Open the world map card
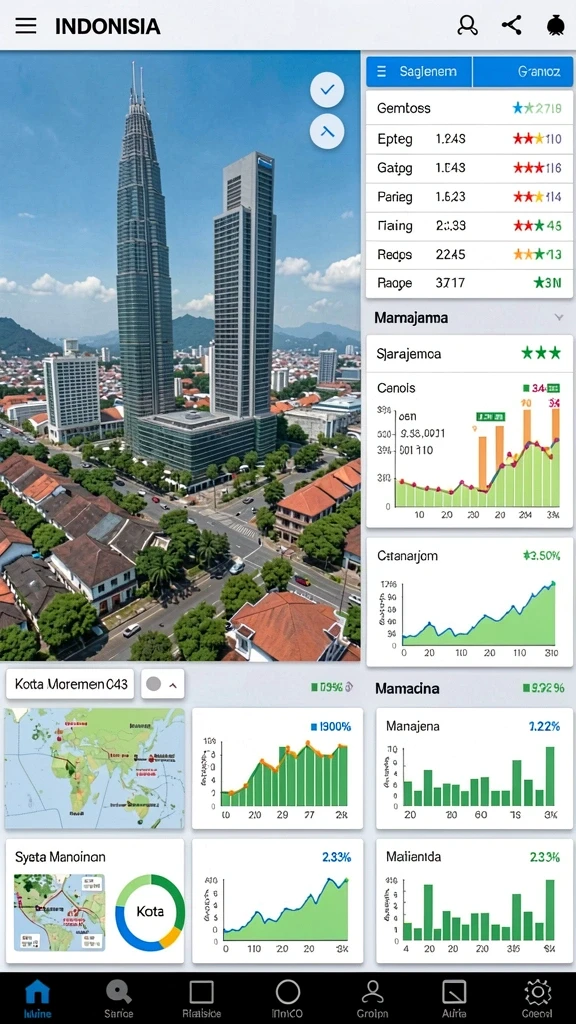The width and height of the screenshot is (576, 1024). point(95,769)
